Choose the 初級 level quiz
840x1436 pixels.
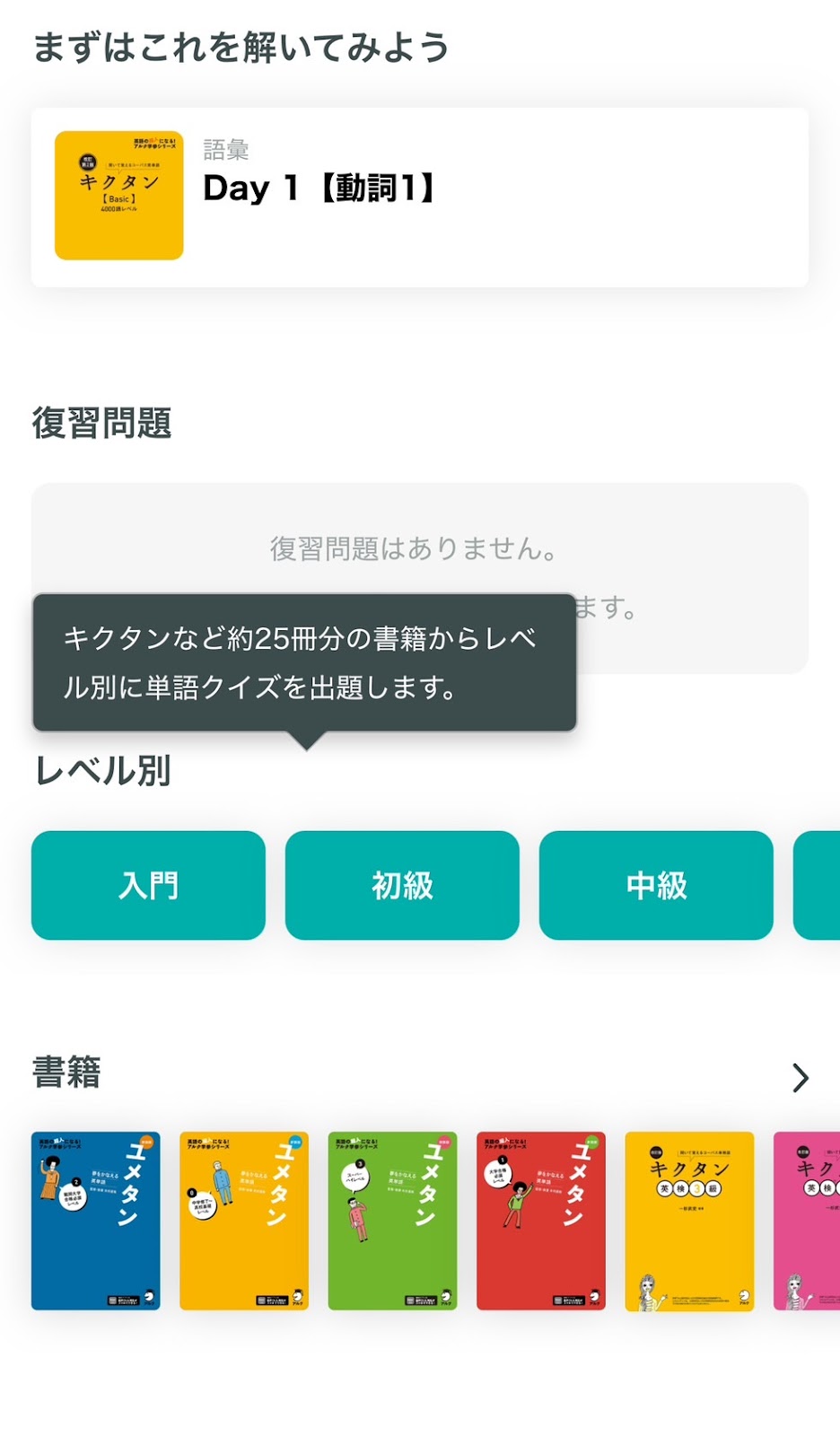(x=402, y=885)
